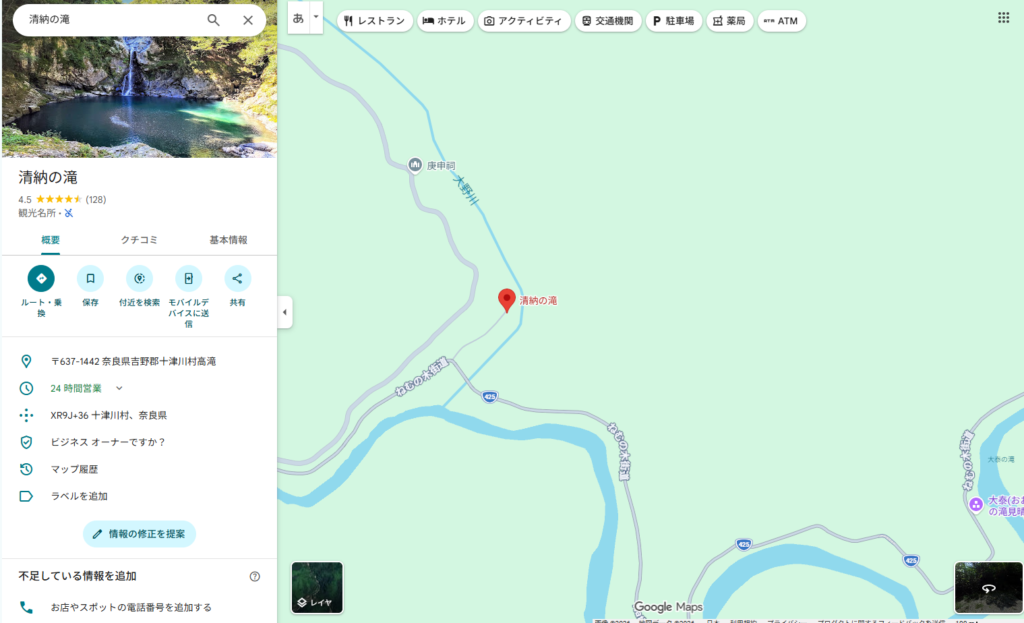Select the レストラン filter chip
Screen dimensions: 1024x623
(x=374, y=21)
